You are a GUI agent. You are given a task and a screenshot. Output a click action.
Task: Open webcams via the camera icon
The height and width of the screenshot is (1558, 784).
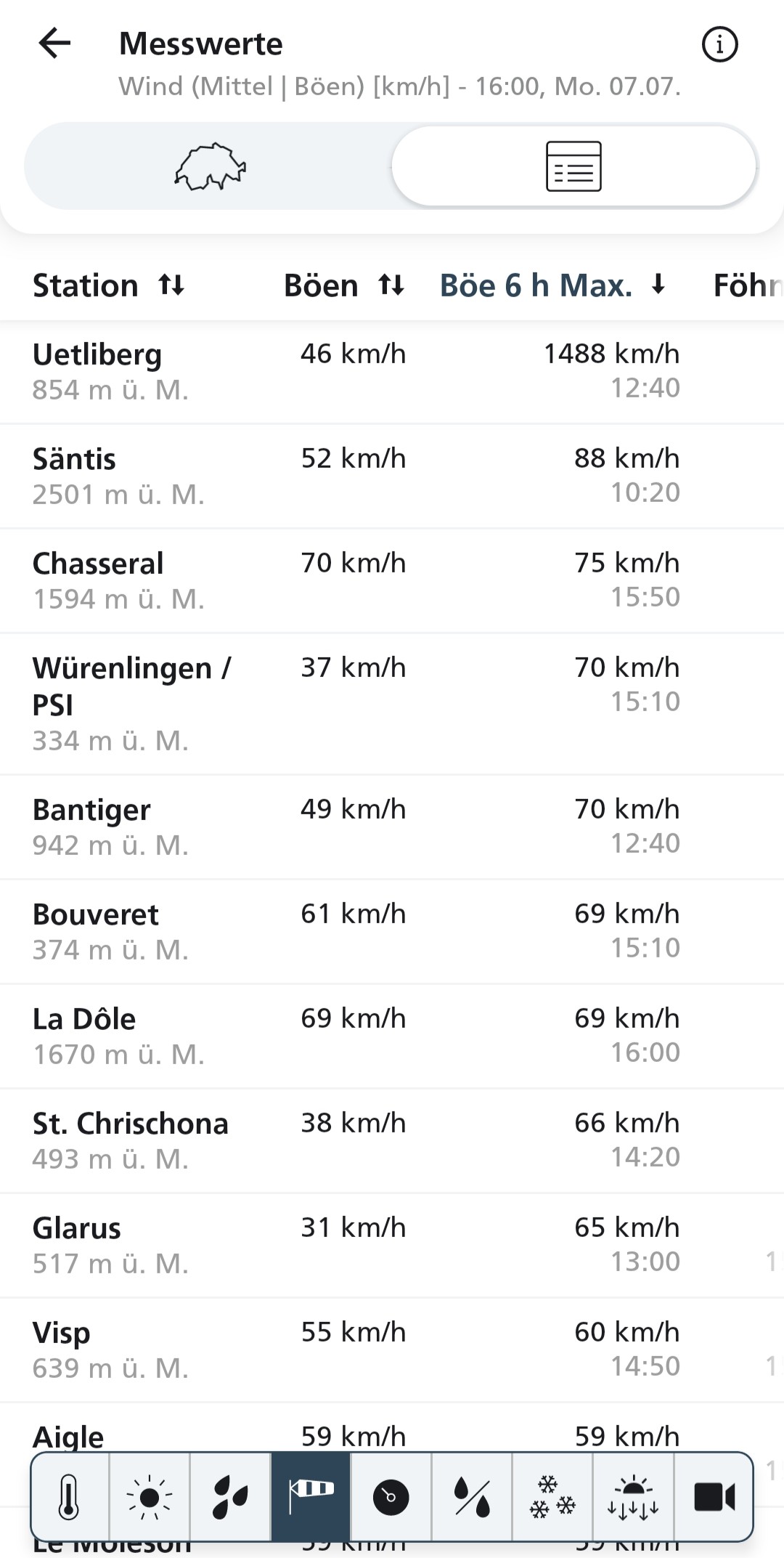(x=714, y=1497)
